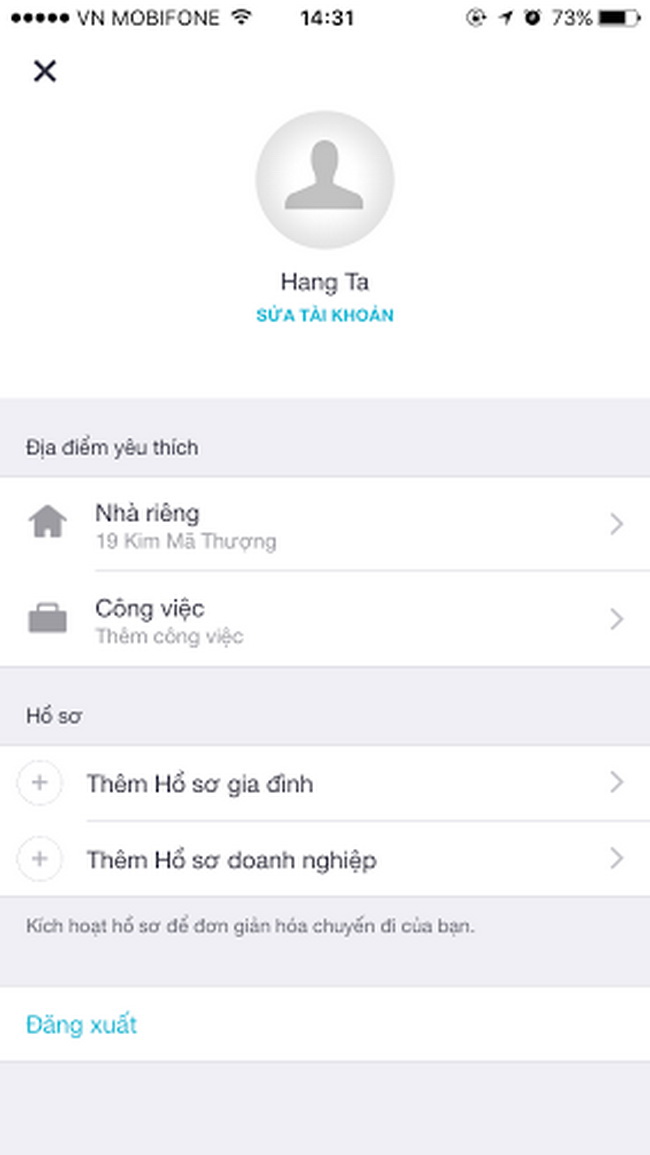Close the account screen with X
Screen dimensions: 650x1155
(x=45, y=71)
